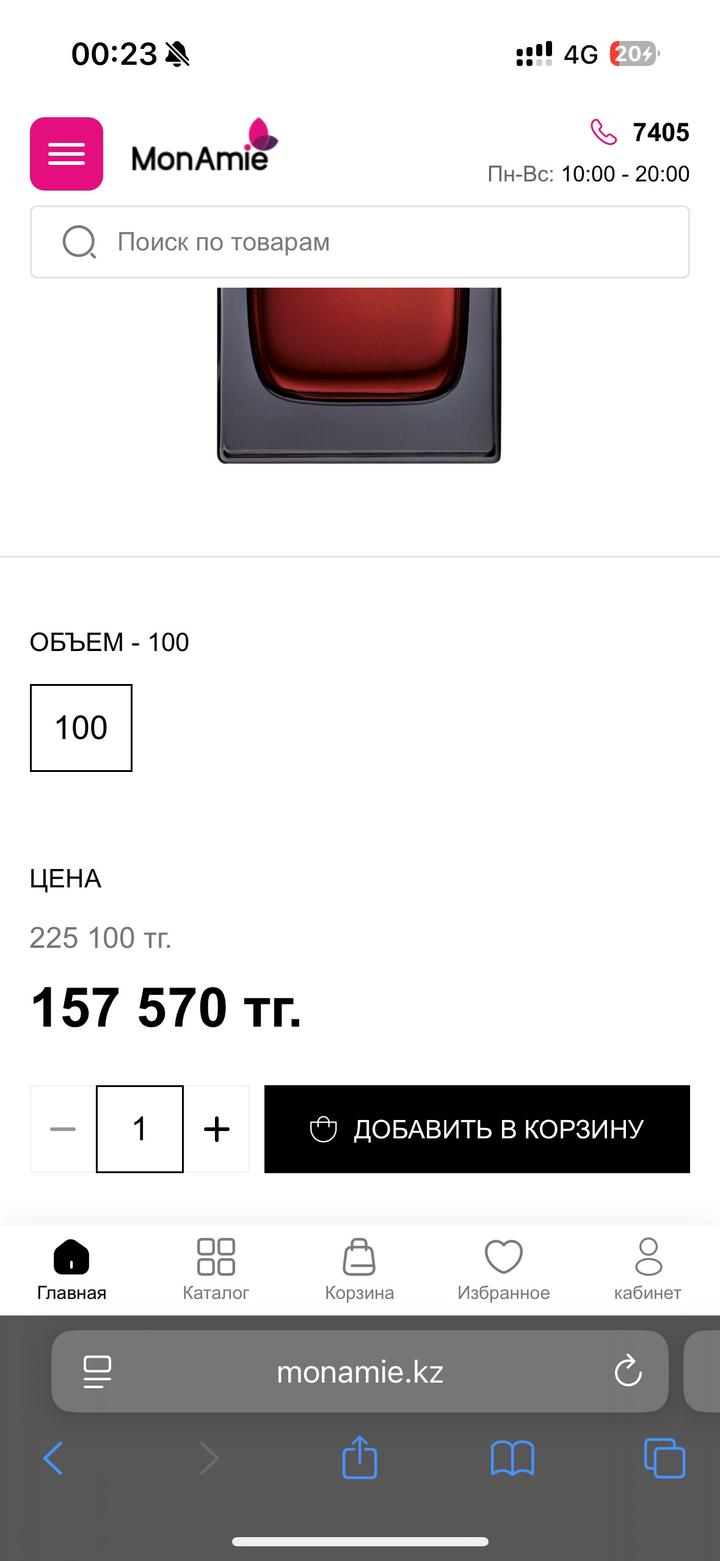Open the pink hamburger menu
720x1561 pixels.
click(66, 154)
